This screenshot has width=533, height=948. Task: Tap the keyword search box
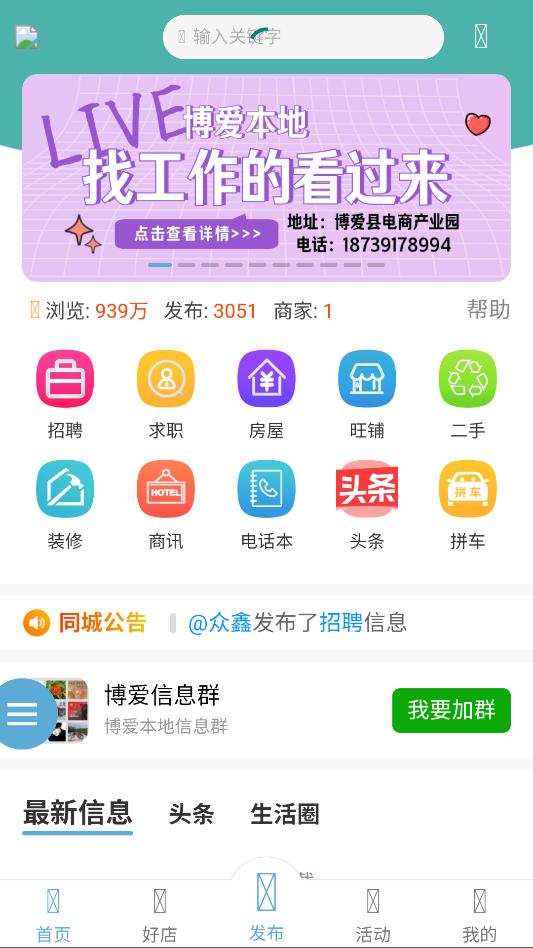pyautogui.click(x=303, y=37)
